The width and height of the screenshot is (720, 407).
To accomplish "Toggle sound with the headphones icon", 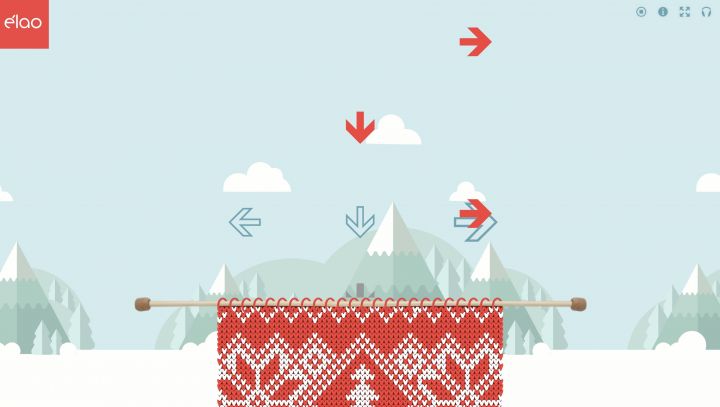I will [x=707, y=12].
